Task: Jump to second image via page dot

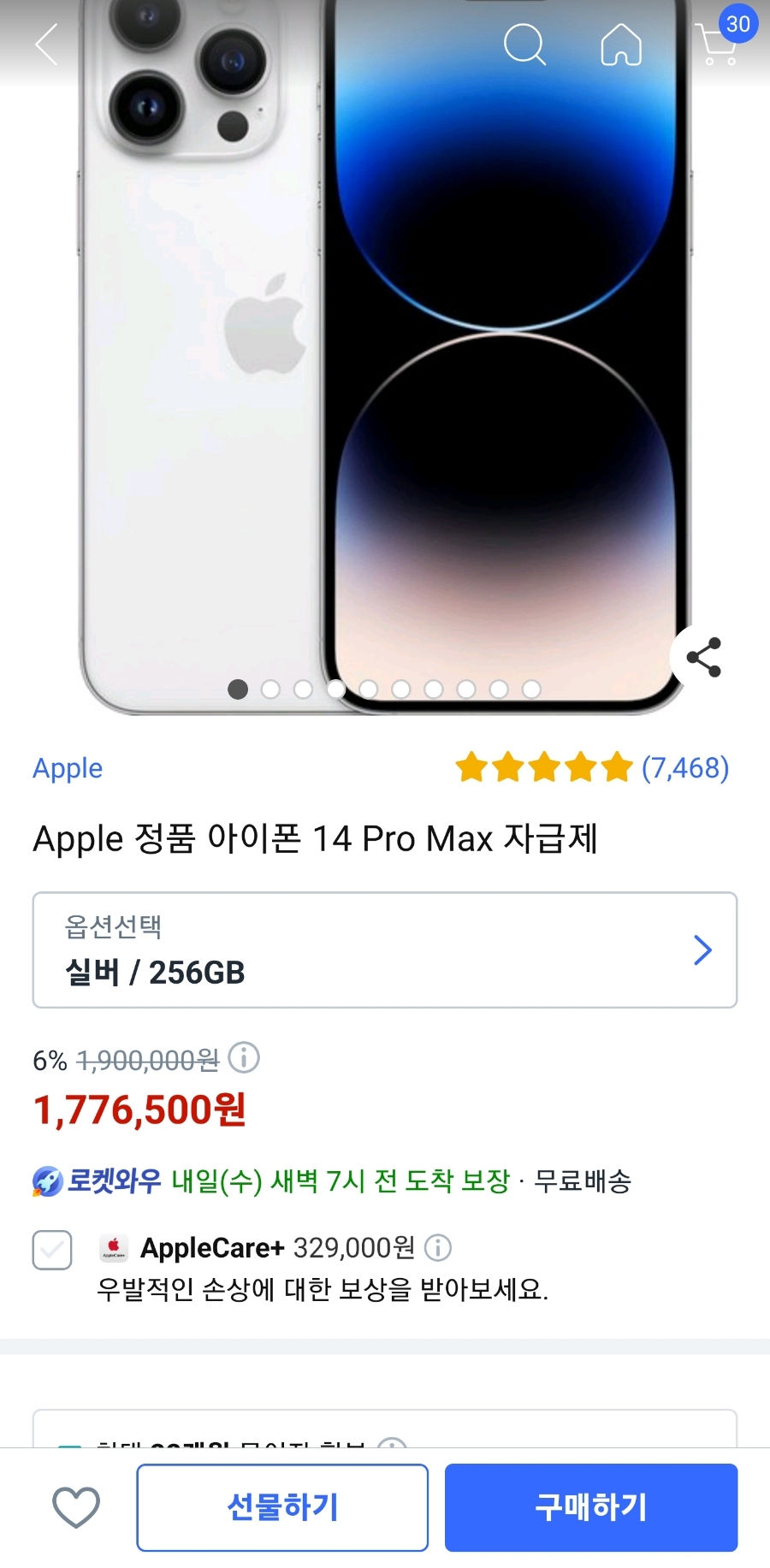Action: pyautogui.click(x=270, y=689)
